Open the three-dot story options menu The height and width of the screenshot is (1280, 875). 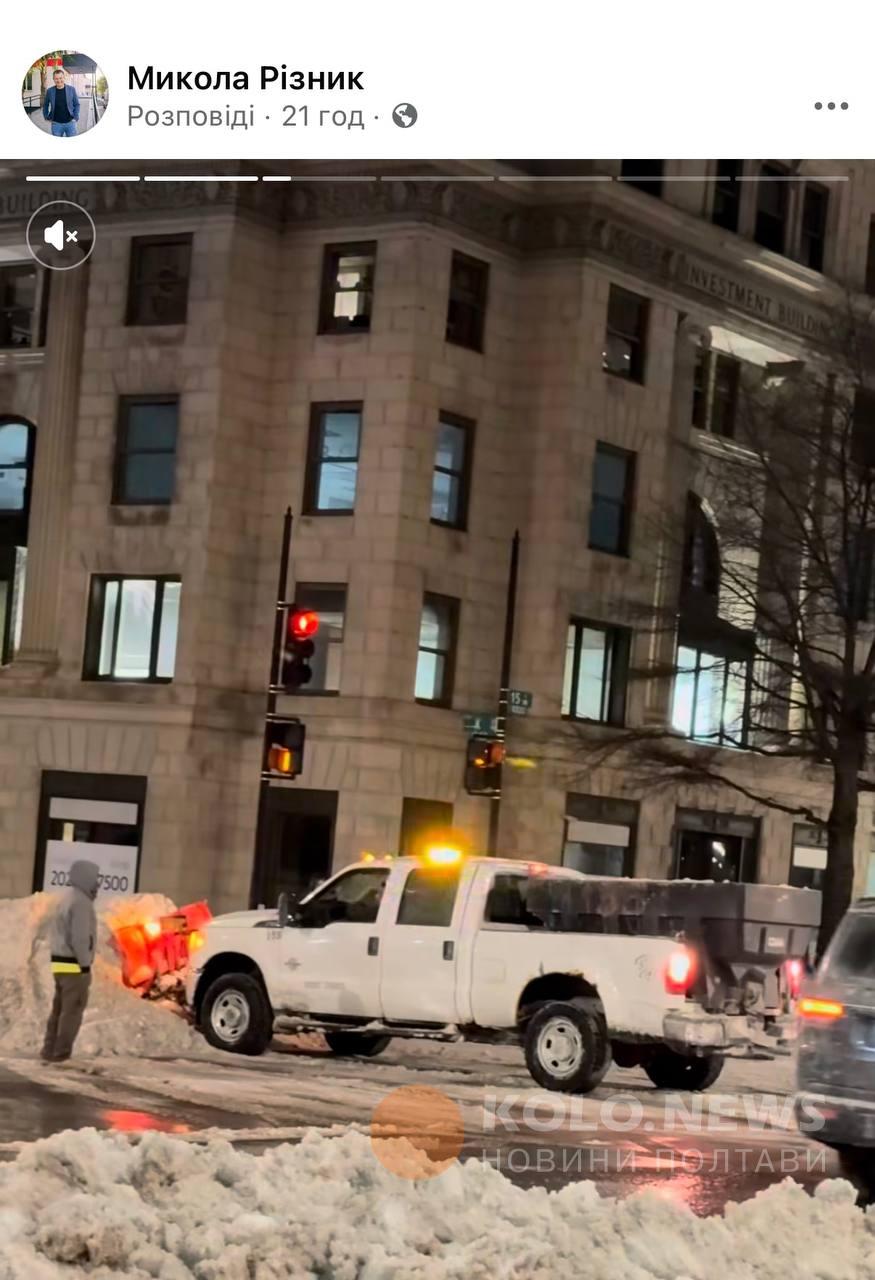[830, 106]
